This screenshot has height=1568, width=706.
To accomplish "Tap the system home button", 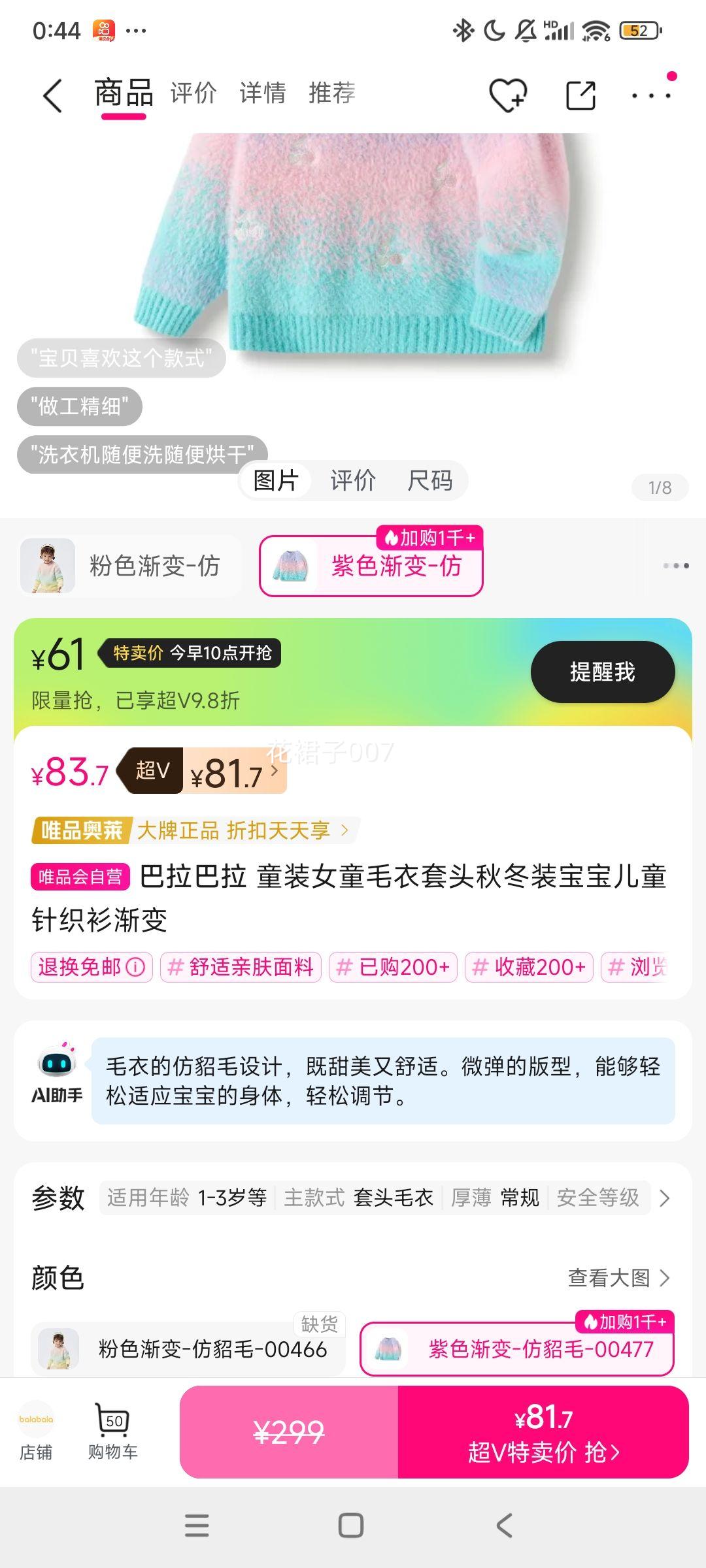I will [x=351, y=1526].
